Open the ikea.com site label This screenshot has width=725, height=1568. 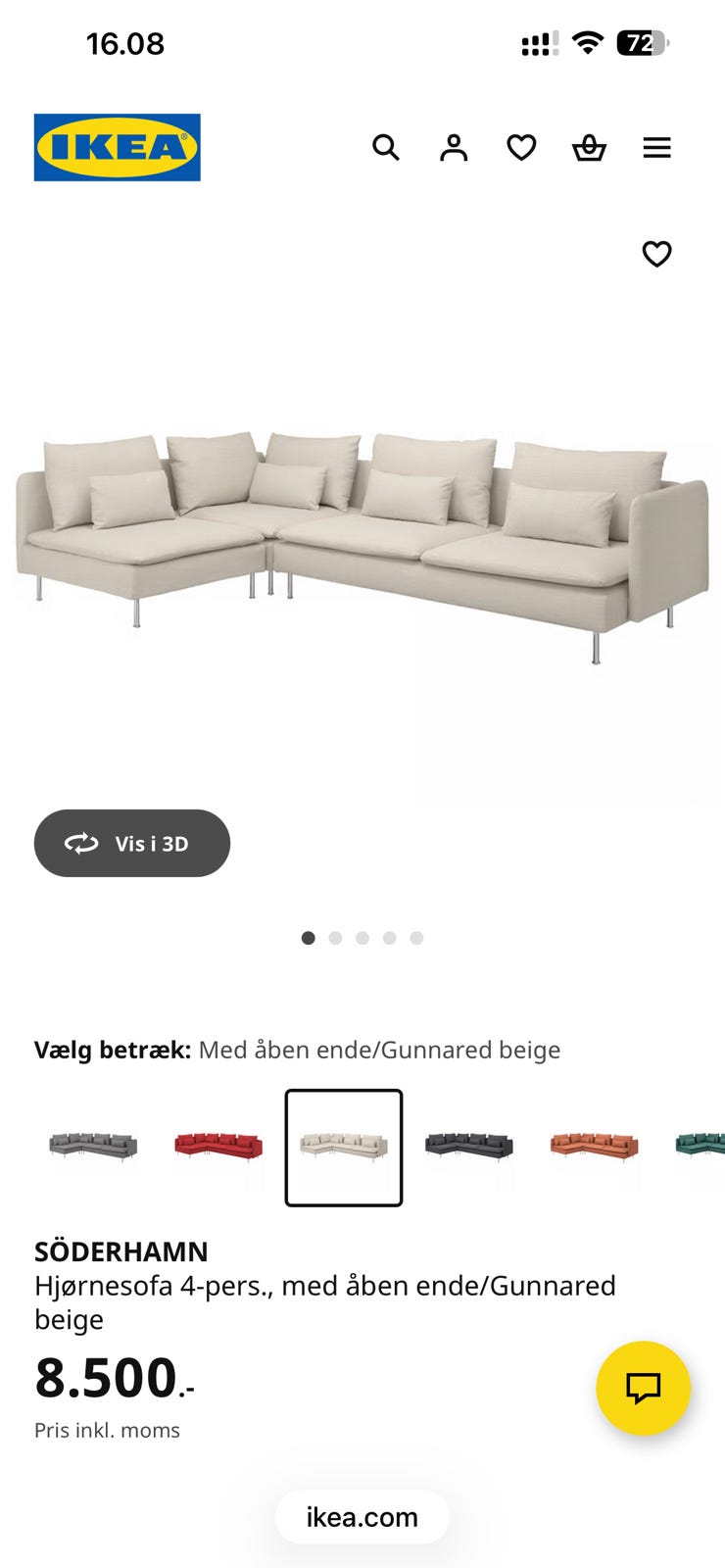(x=362, y=1516)
